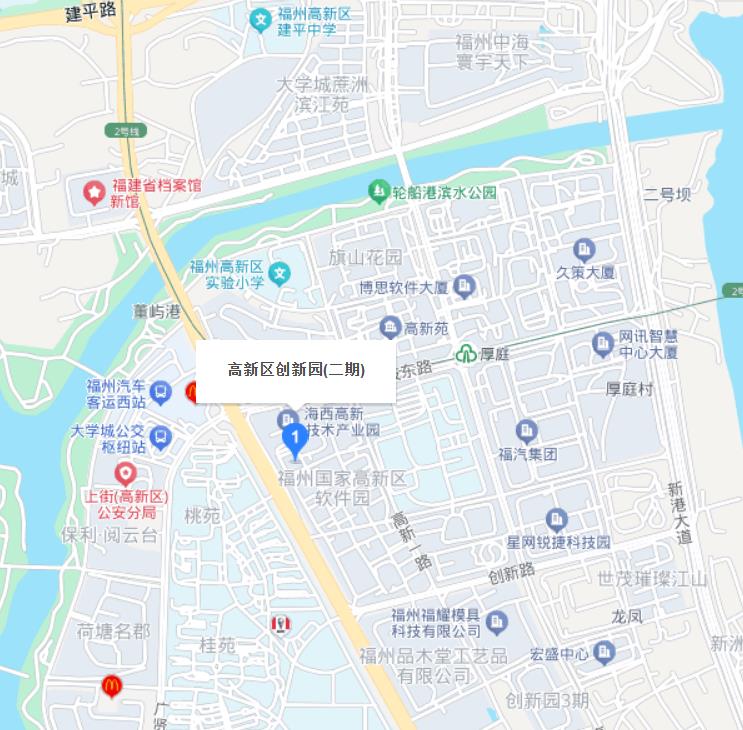Select the 福州高新区实验小学 school marker
The width and height of the screenshot is (743, 730).
pyautogui.click(x=280, y=272)
